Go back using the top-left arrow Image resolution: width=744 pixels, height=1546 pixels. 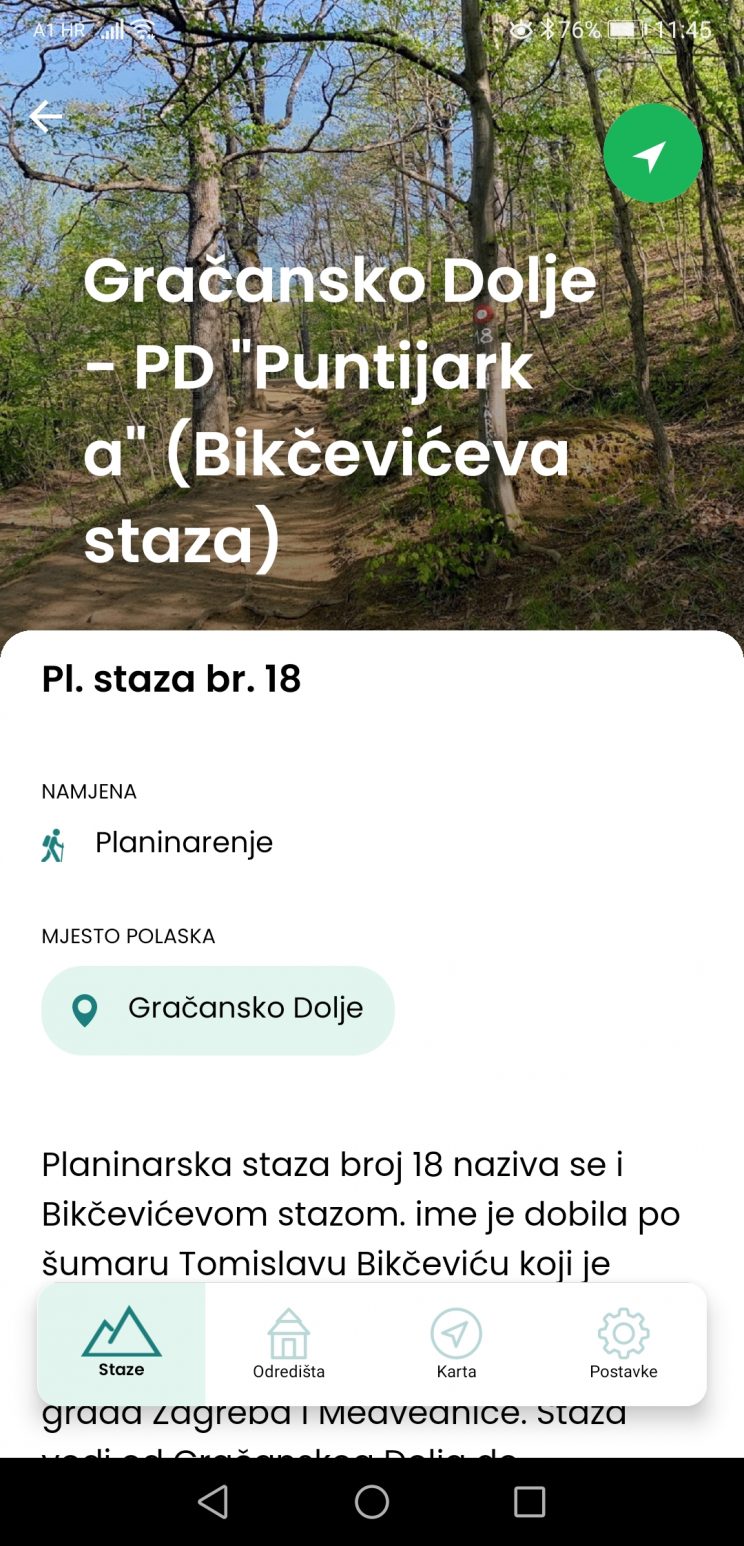pos(45,117)
